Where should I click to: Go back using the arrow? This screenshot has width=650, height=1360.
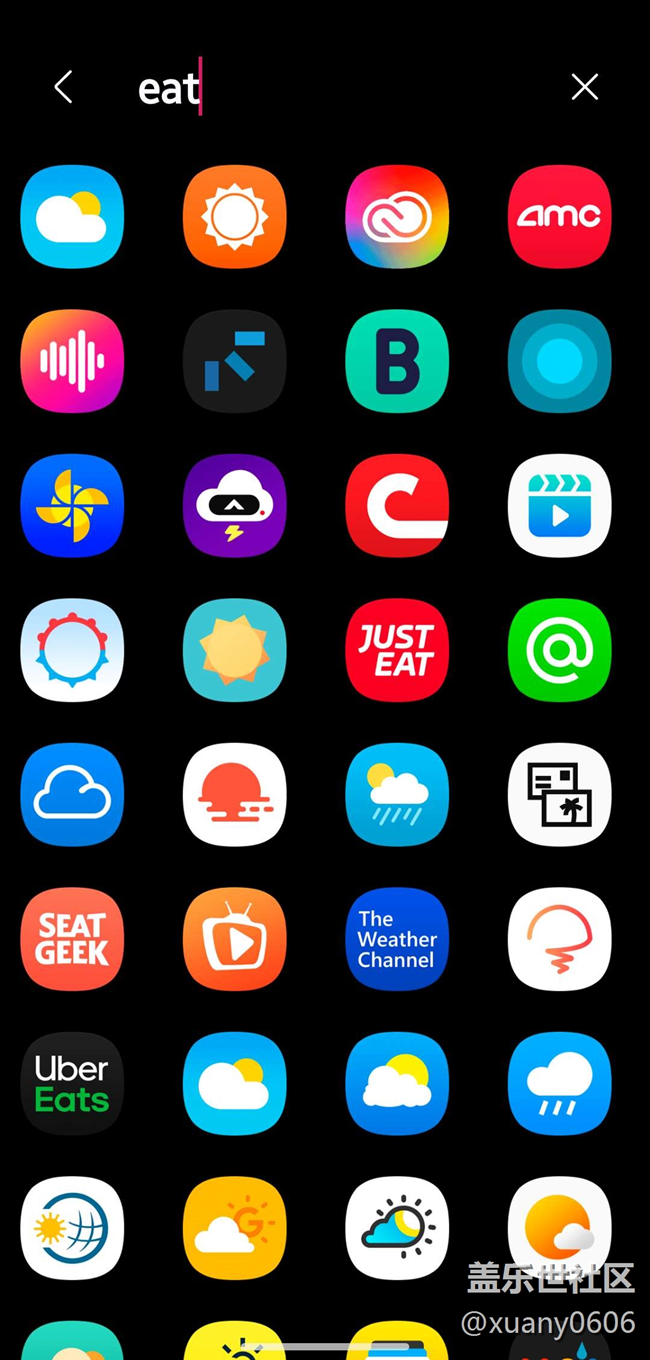pos(63,87)
